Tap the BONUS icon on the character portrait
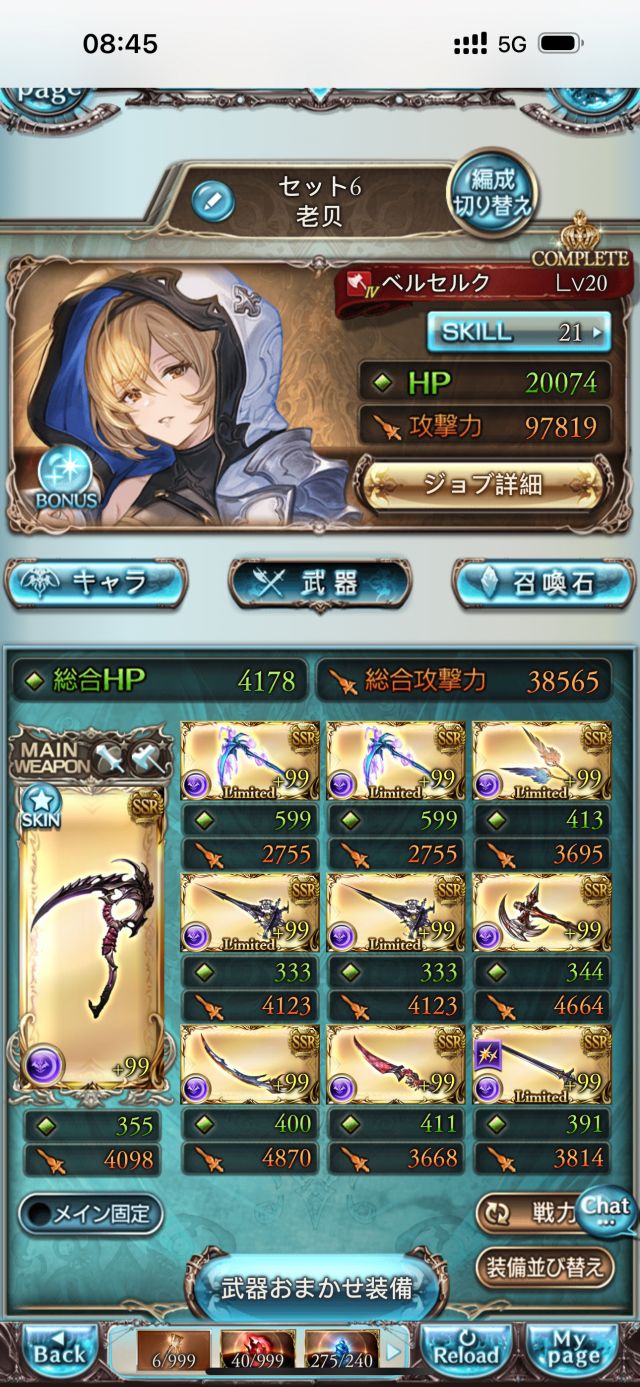The image size is (640, 1387). coord(67,477)
